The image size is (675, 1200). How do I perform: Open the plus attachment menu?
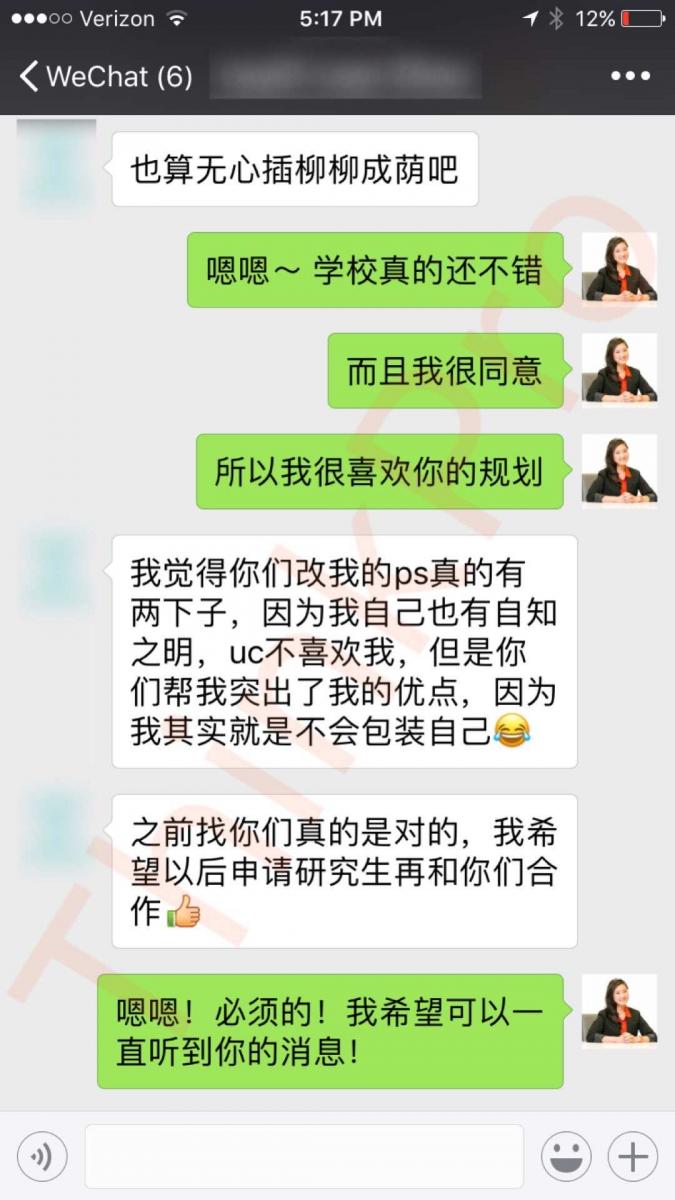[632, 1157]
